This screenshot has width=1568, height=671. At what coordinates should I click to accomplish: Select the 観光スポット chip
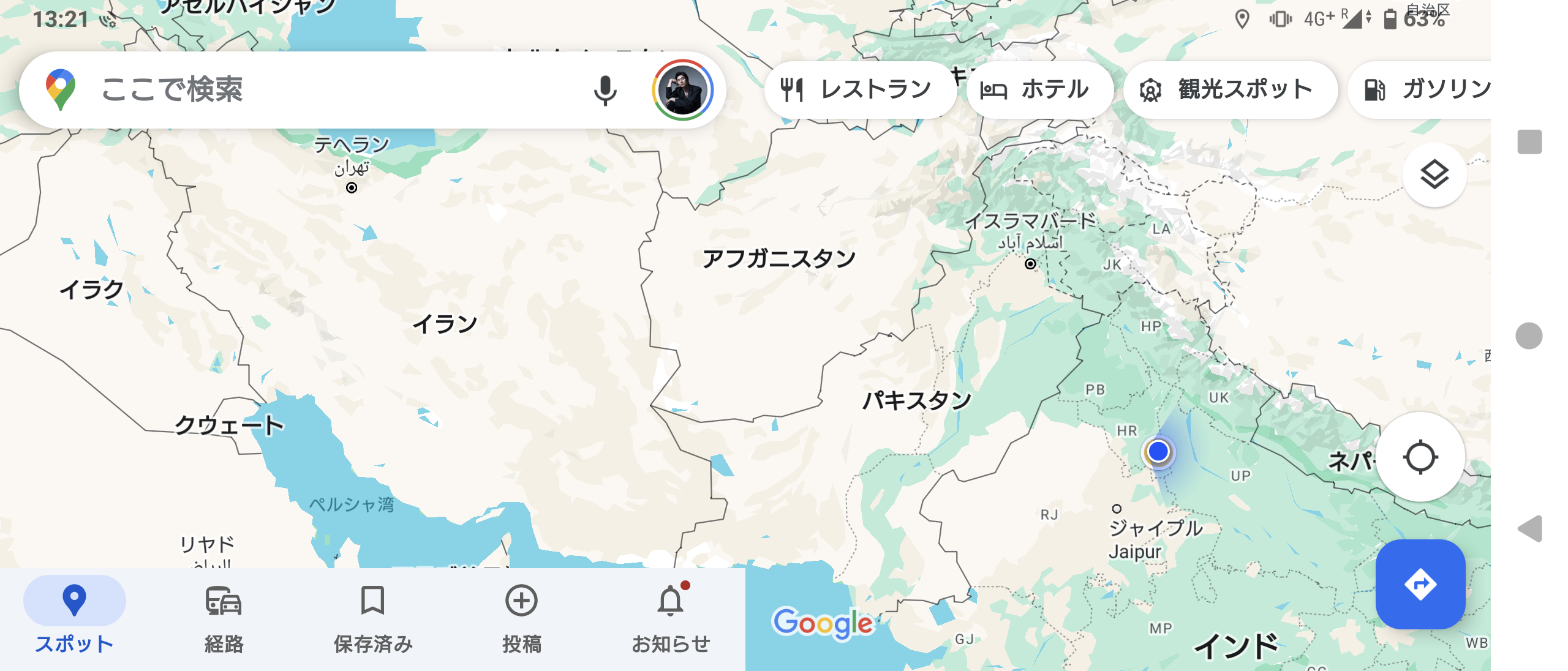point(1228,90)
